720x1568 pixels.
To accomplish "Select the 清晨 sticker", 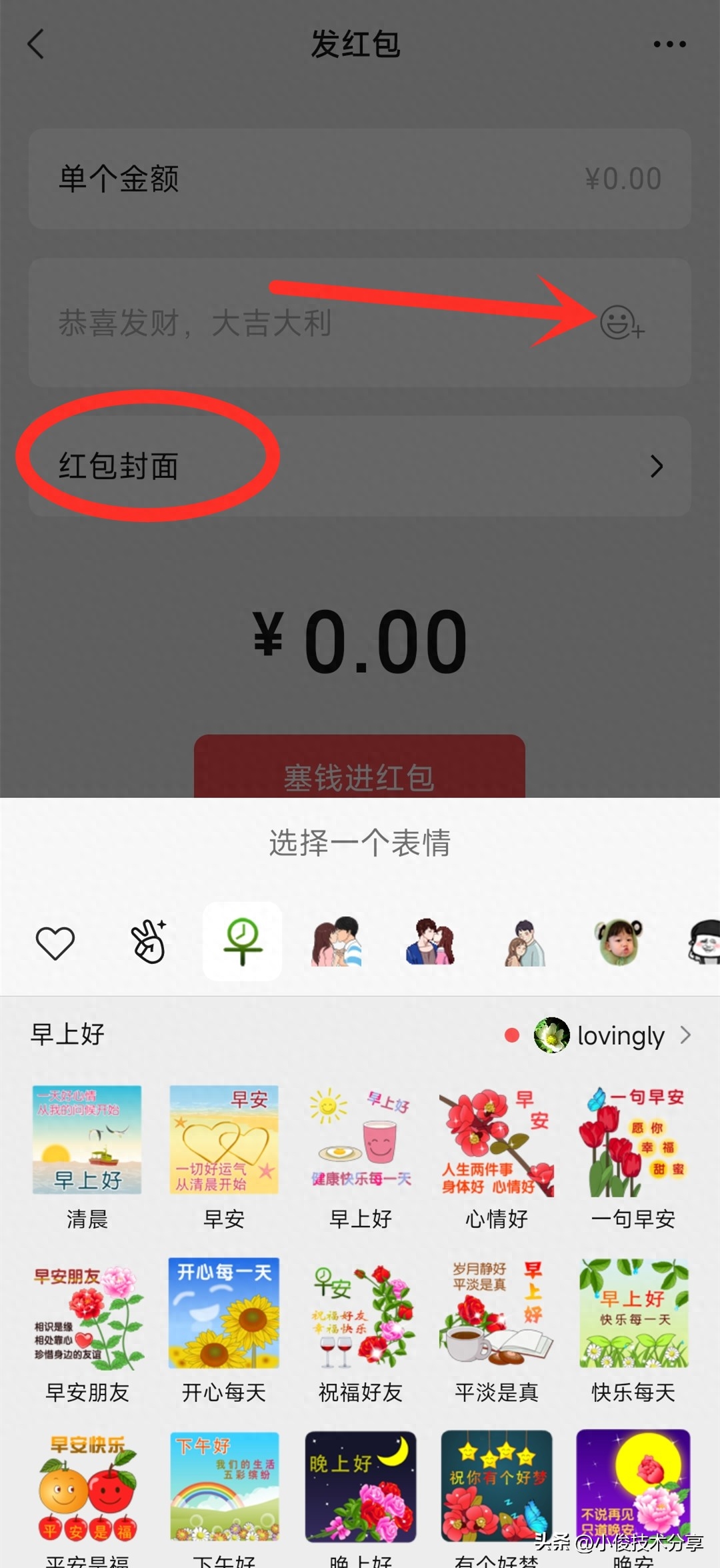I will pos(87,1140).
